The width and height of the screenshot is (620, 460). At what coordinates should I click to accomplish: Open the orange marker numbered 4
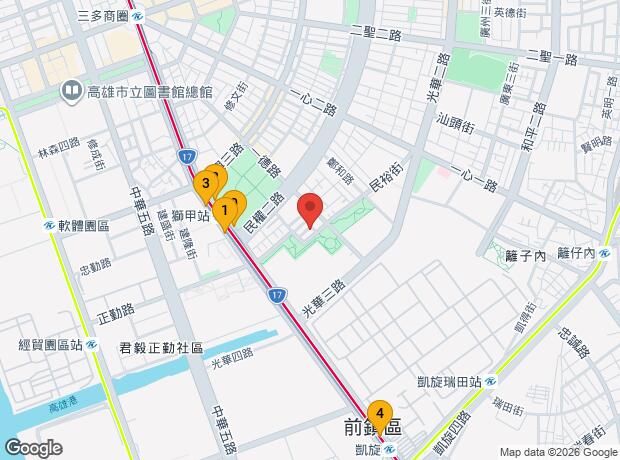379,412
